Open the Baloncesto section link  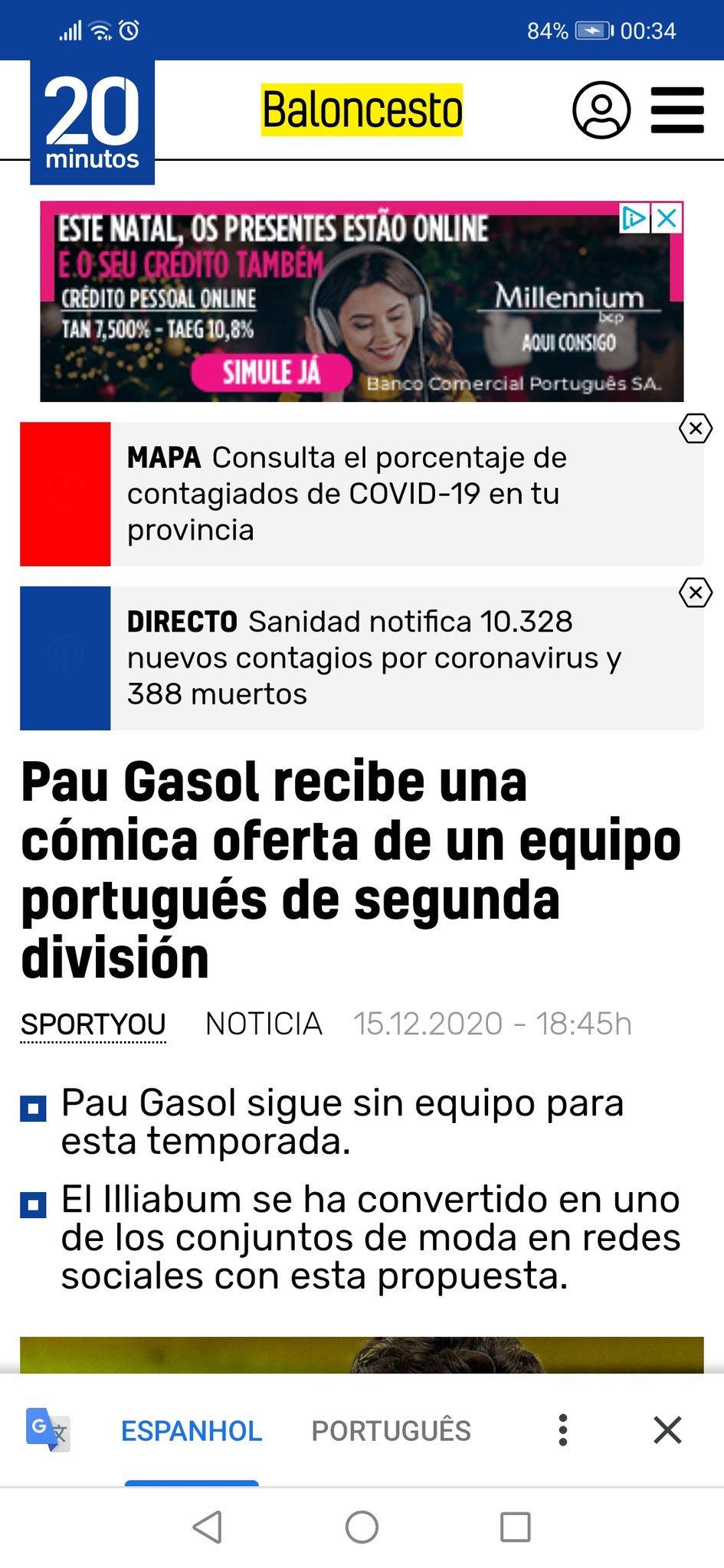362,110
